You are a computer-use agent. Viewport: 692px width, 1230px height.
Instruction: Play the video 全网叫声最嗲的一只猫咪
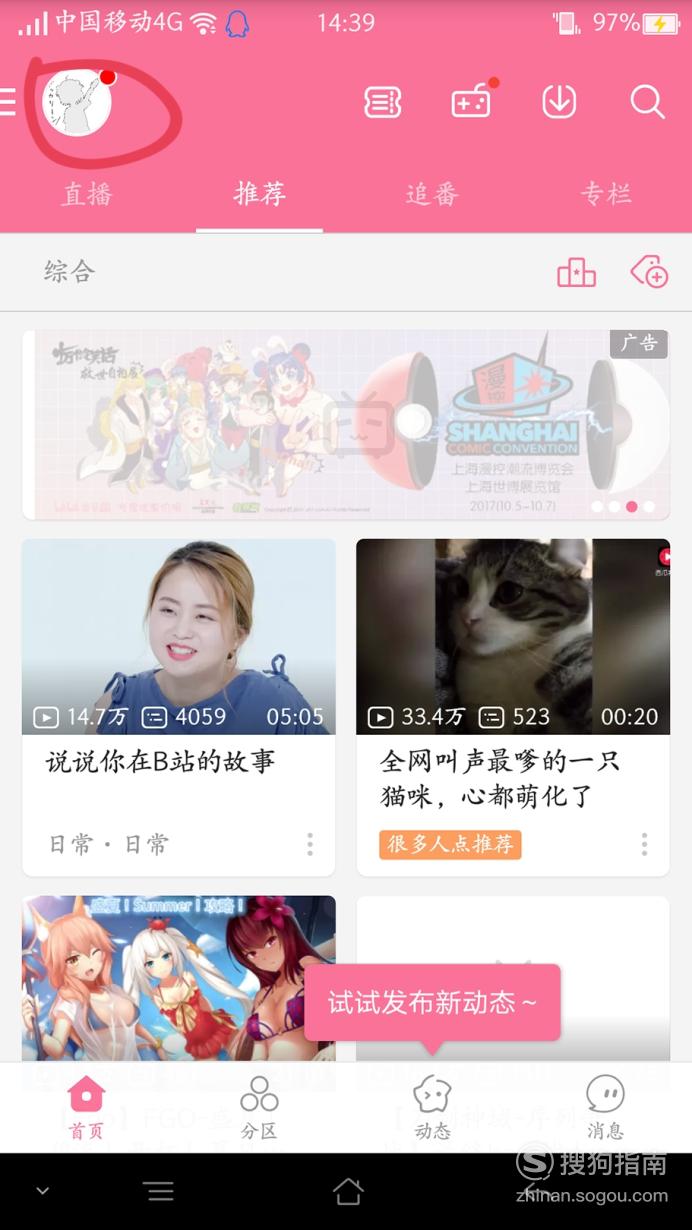513,637
